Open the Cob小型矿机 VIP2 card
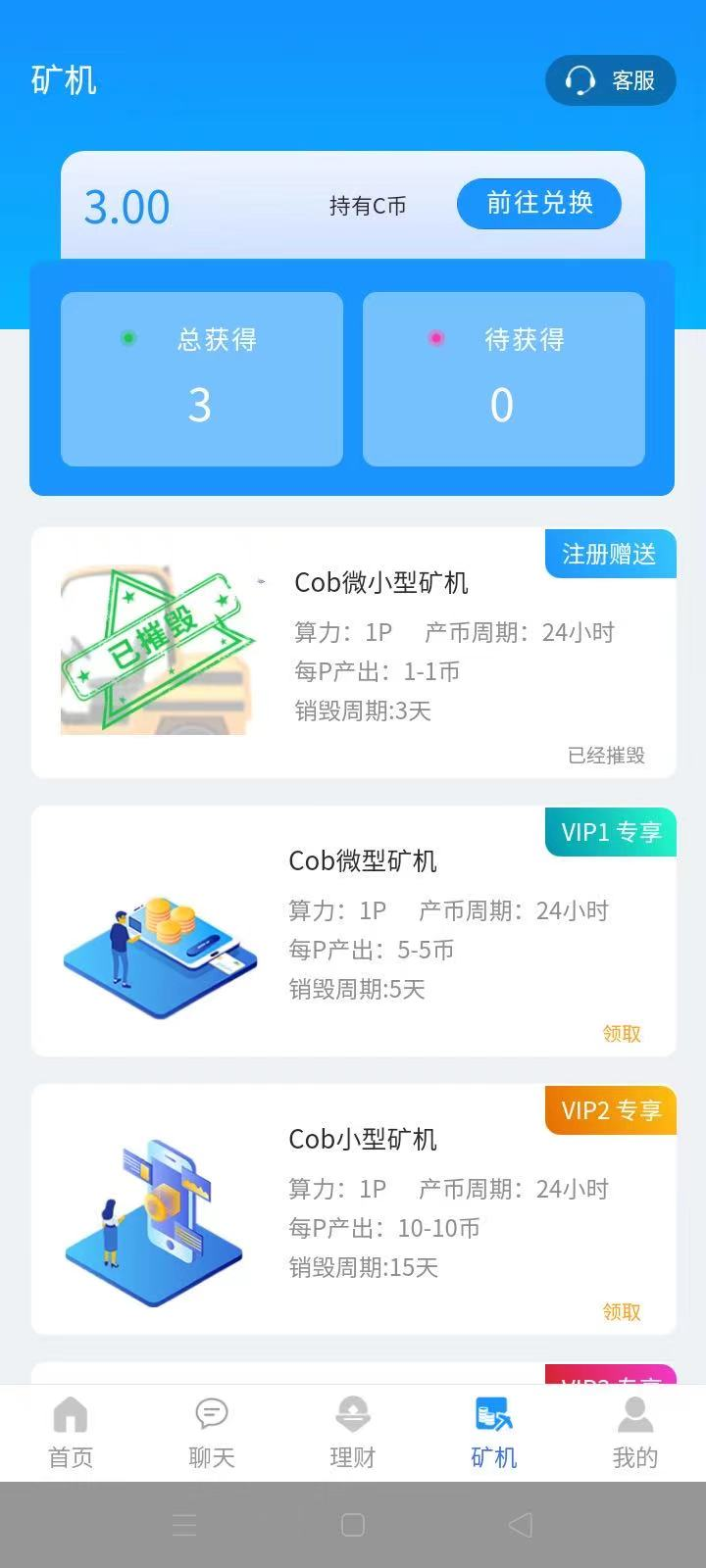Screen dimensions: 706x1568 353,1208
